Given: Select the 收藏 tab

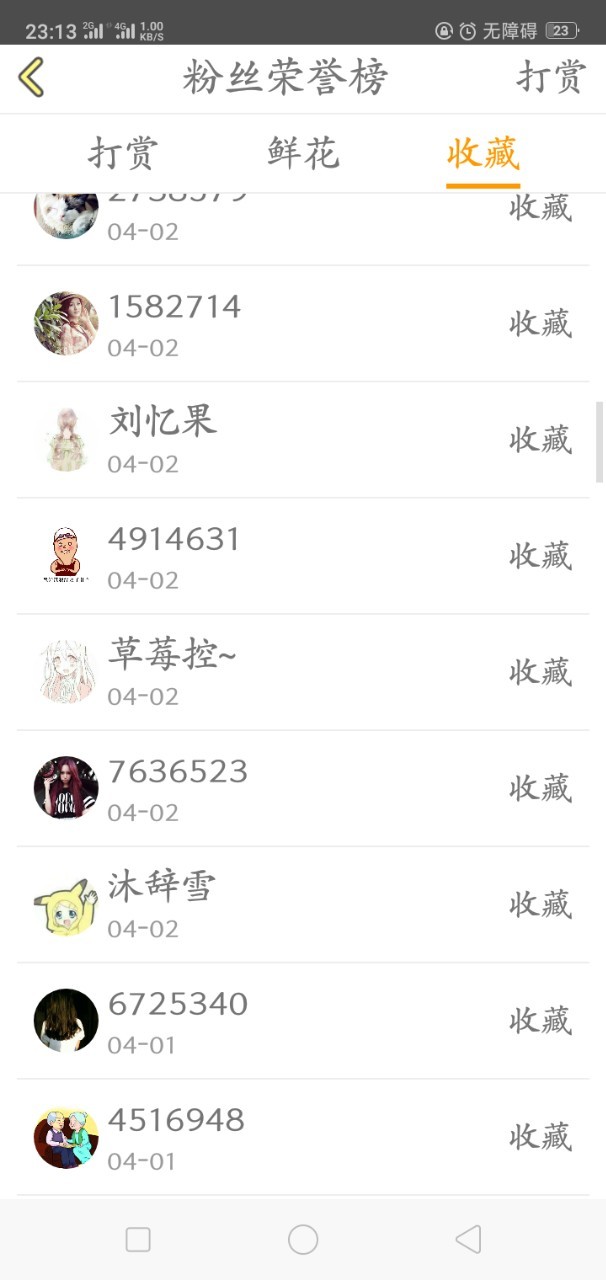Looking at the screenshot, I should click(483, 153).
